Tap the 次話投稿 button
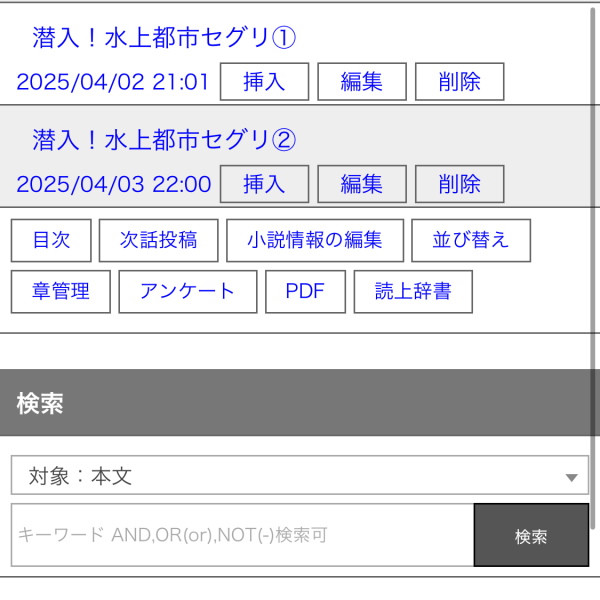The height and width of the screenshot is (600, 600). tap(159, 240)
